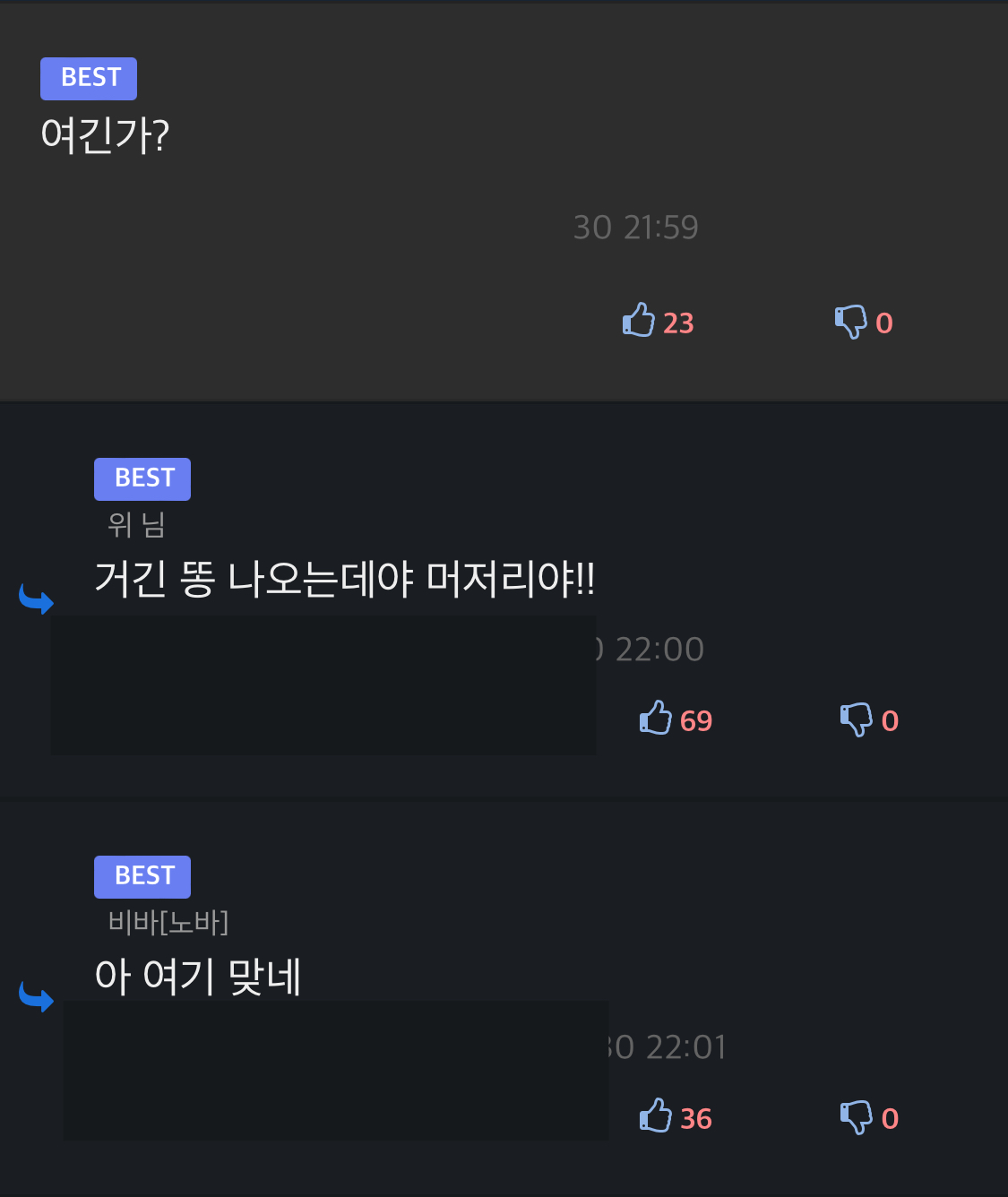The width and height of the screenshot is (1008, 1197).
Task: Click the like count 69
Action: pyautogui.click(x=696, y=720)
